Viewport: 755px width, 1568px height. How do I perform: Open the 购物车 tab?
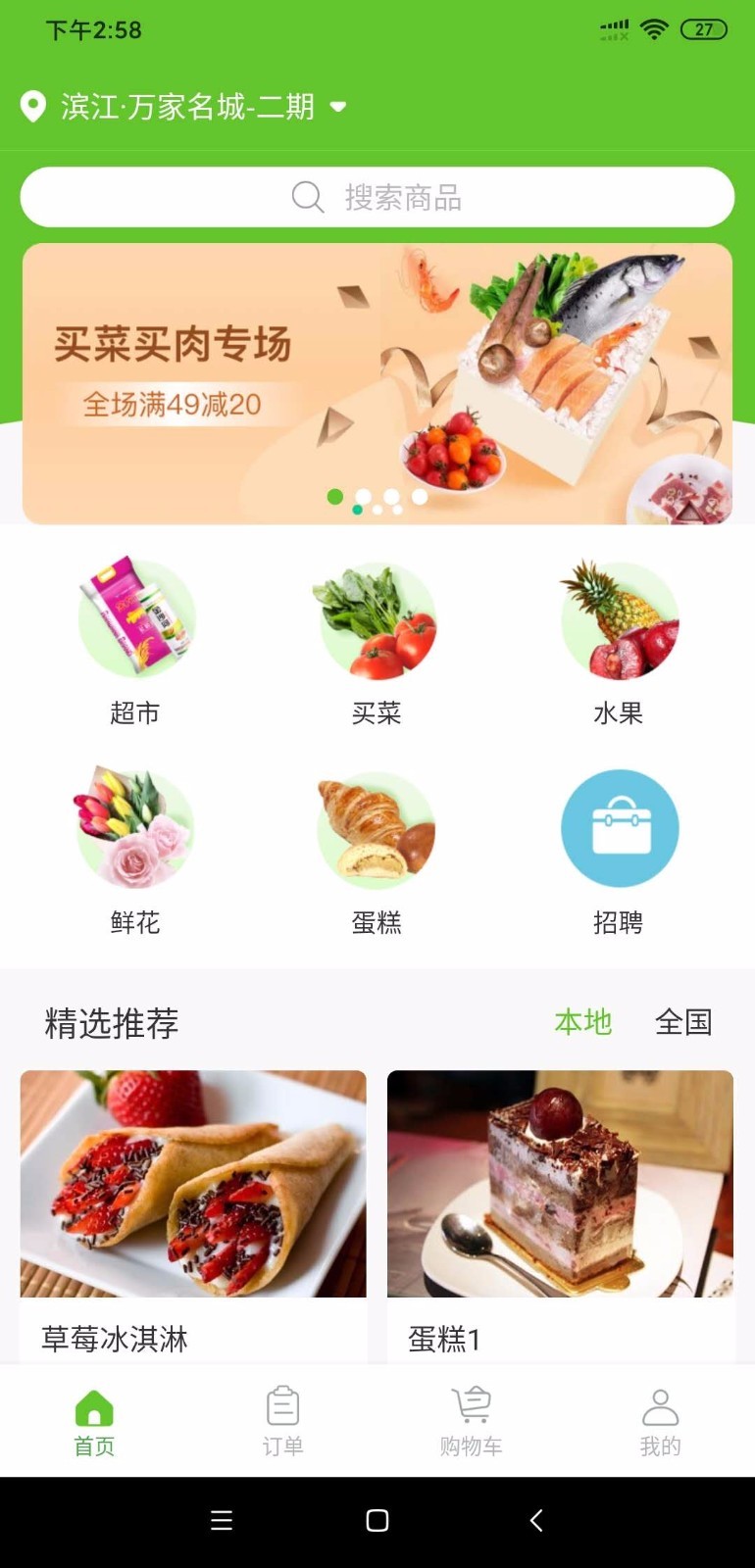tap(472, 1421)
